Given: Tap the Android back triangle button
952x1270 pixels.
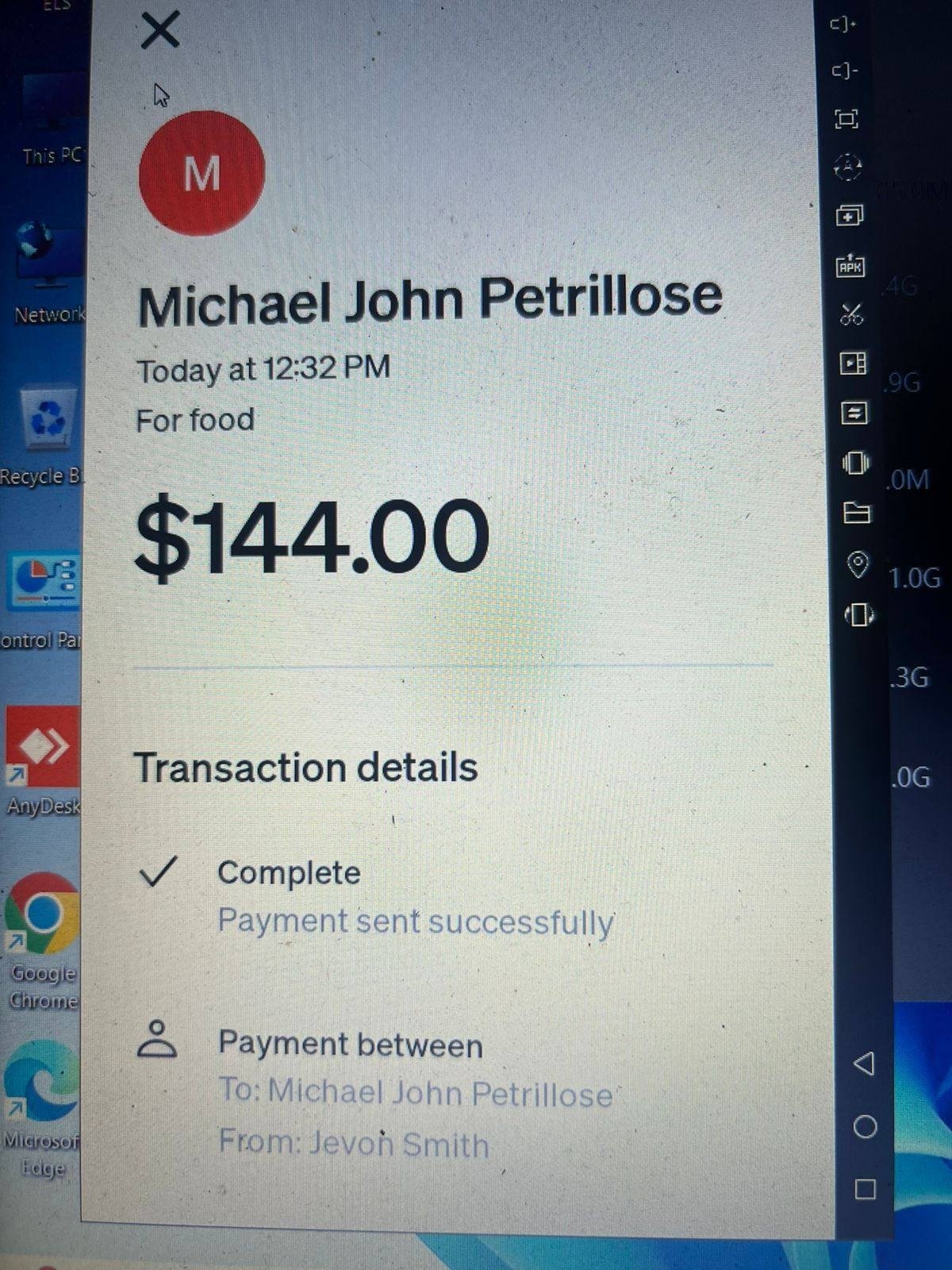Looking at the screenshot, I should [863, 1064].
